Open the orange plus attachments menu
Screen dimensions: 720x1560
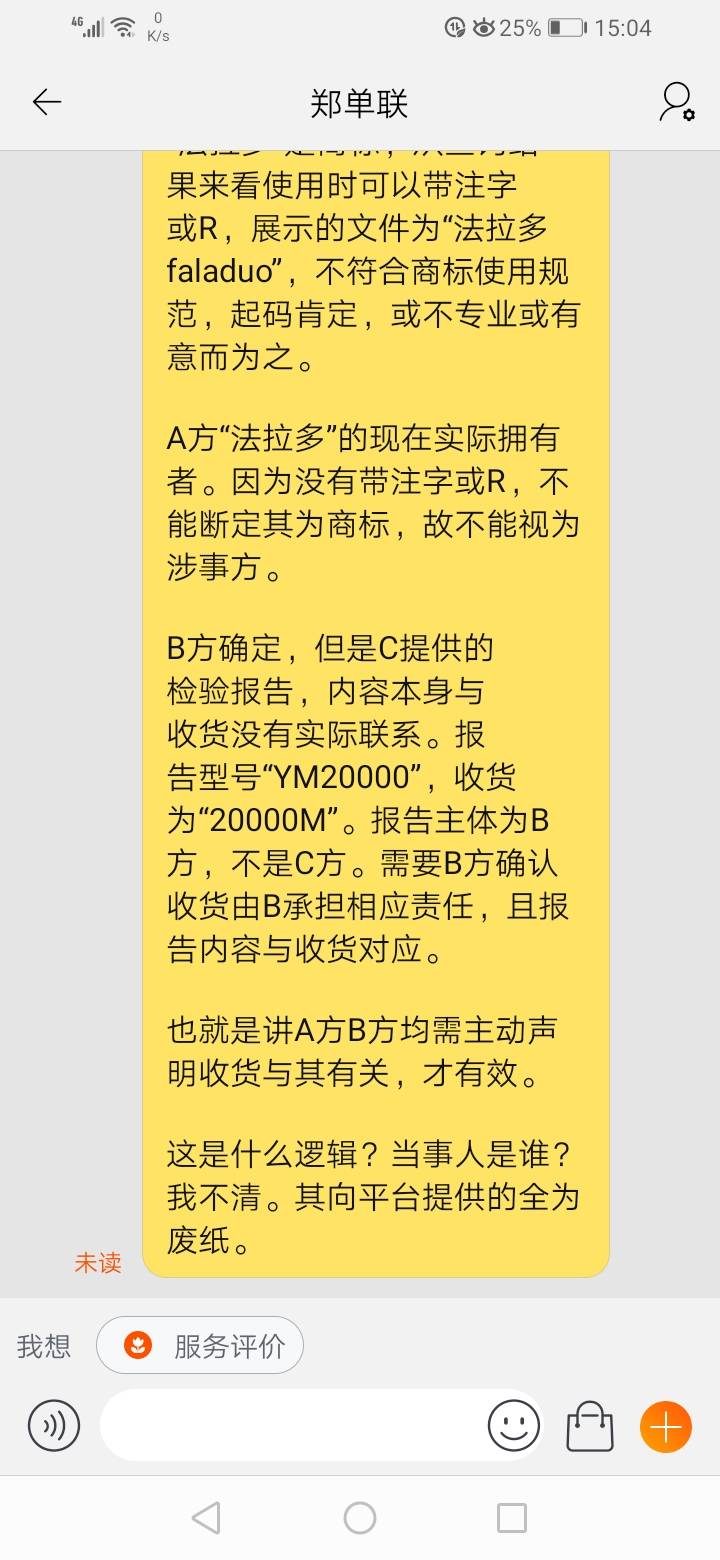666,1426
